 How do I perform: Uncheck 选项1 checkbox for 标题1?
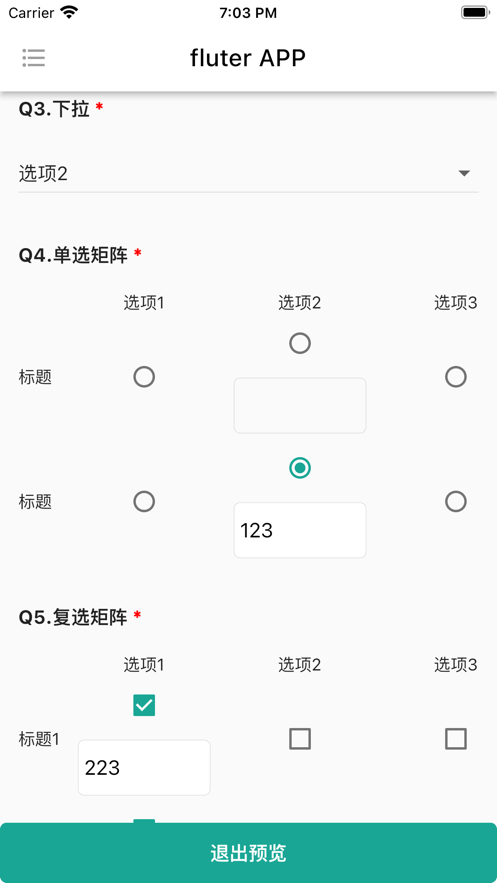point(144,705)
